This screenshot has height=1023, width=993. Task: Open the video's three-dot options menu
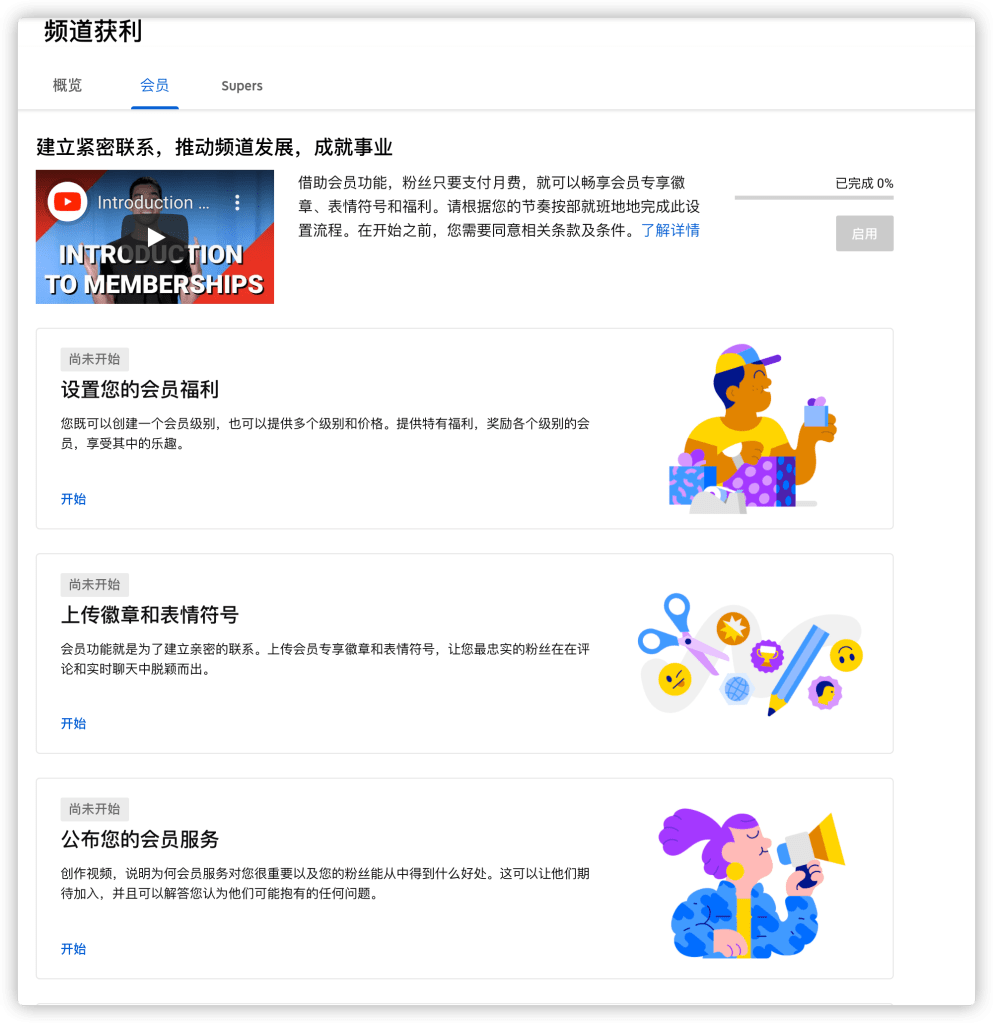coord(237,203)
